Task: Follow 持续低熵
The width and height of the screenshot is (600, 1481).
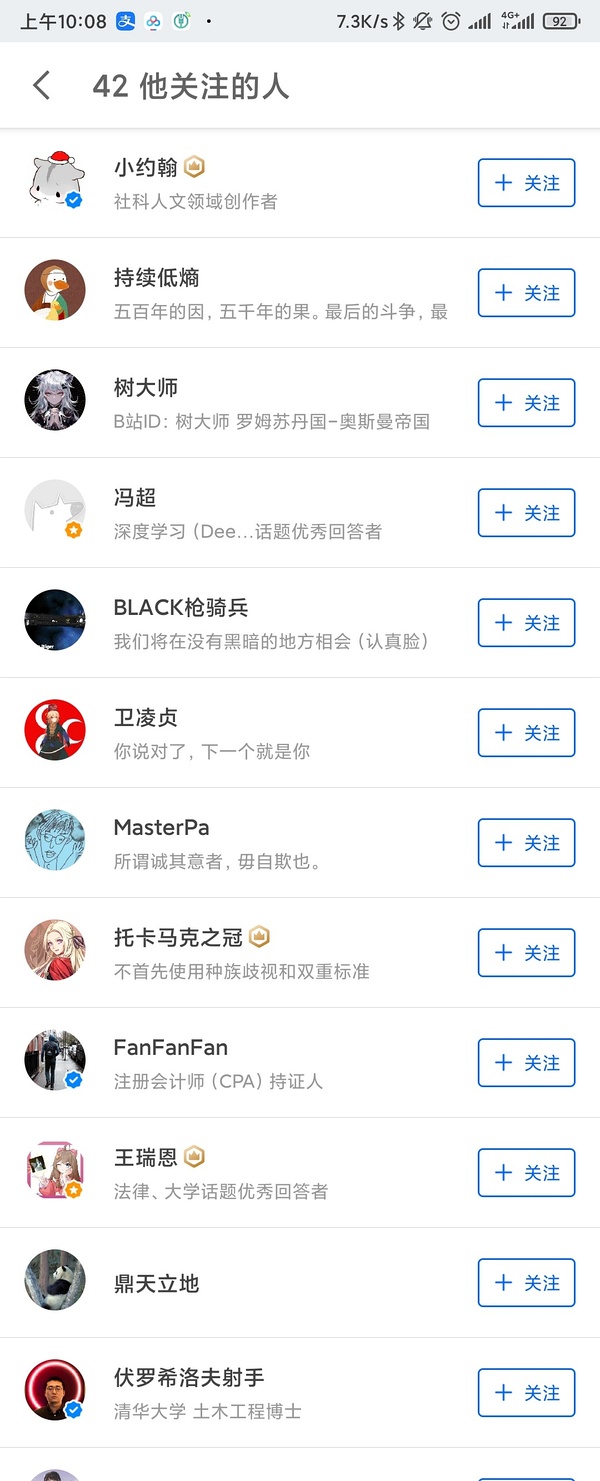Action: [x=526, y=293]
